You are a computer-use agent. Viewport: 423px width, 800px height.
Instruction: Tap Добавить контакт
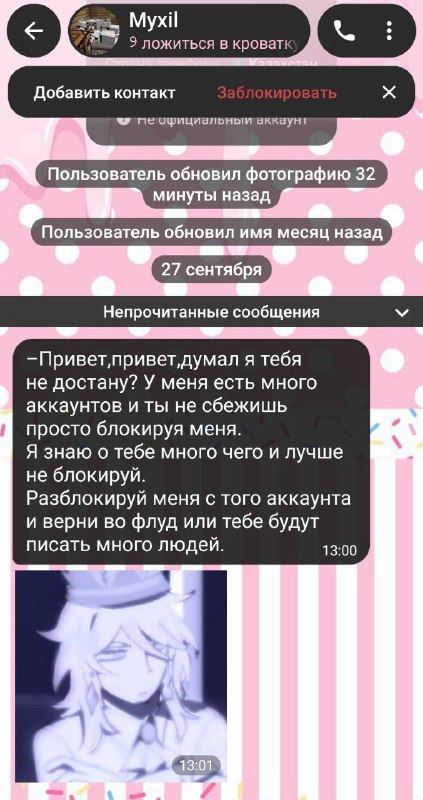coord(105,93)
